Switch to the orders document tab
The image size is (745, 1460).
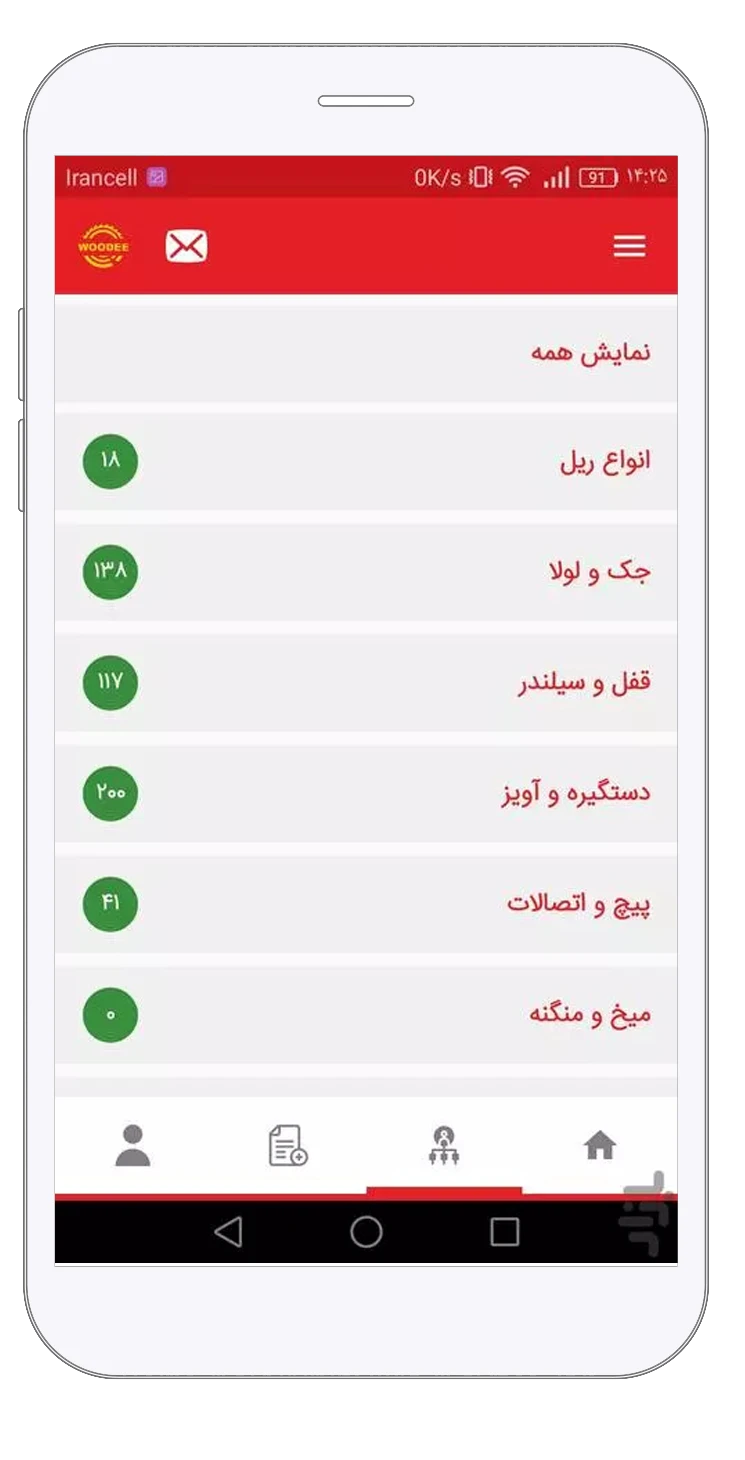288,1145
